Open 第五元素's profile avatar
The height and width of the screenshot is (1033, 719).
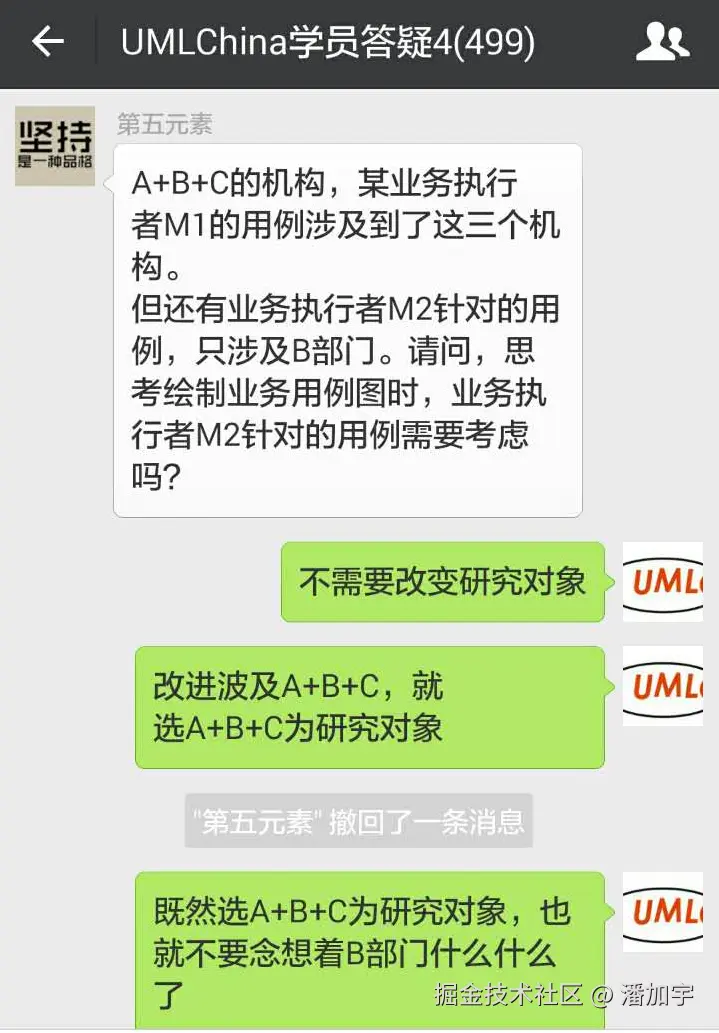pos(54,146)
